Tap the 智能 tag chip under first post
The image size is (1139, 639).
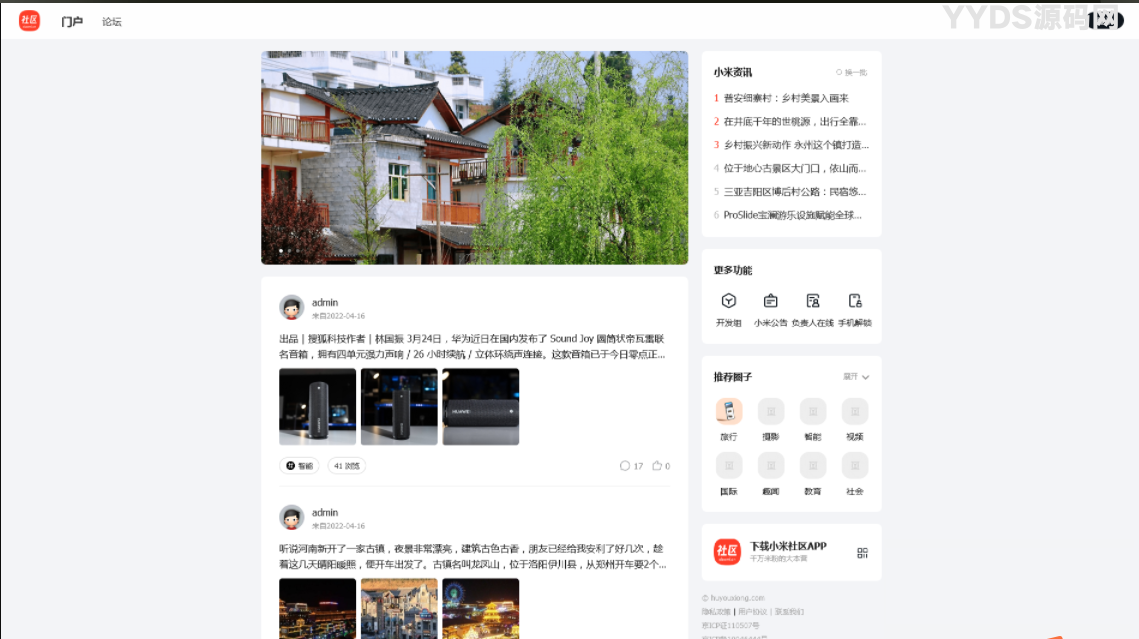[x=299, y=466]
